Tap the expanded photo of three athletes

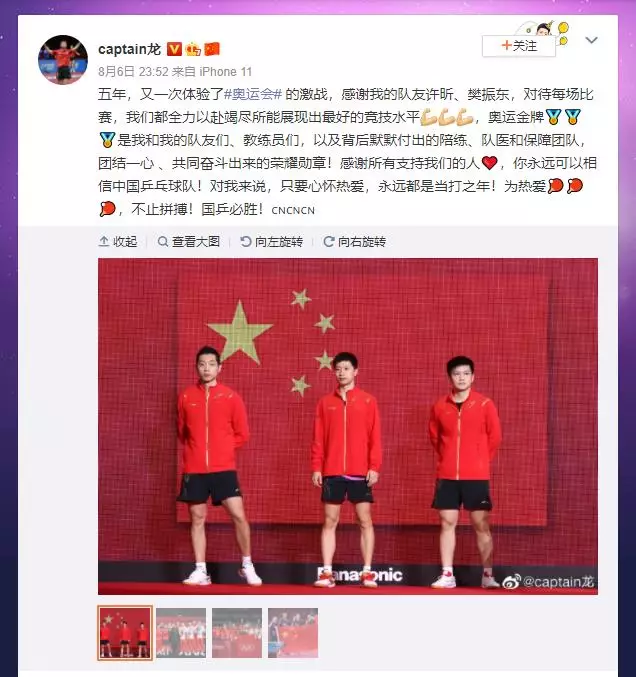(347, 425)
